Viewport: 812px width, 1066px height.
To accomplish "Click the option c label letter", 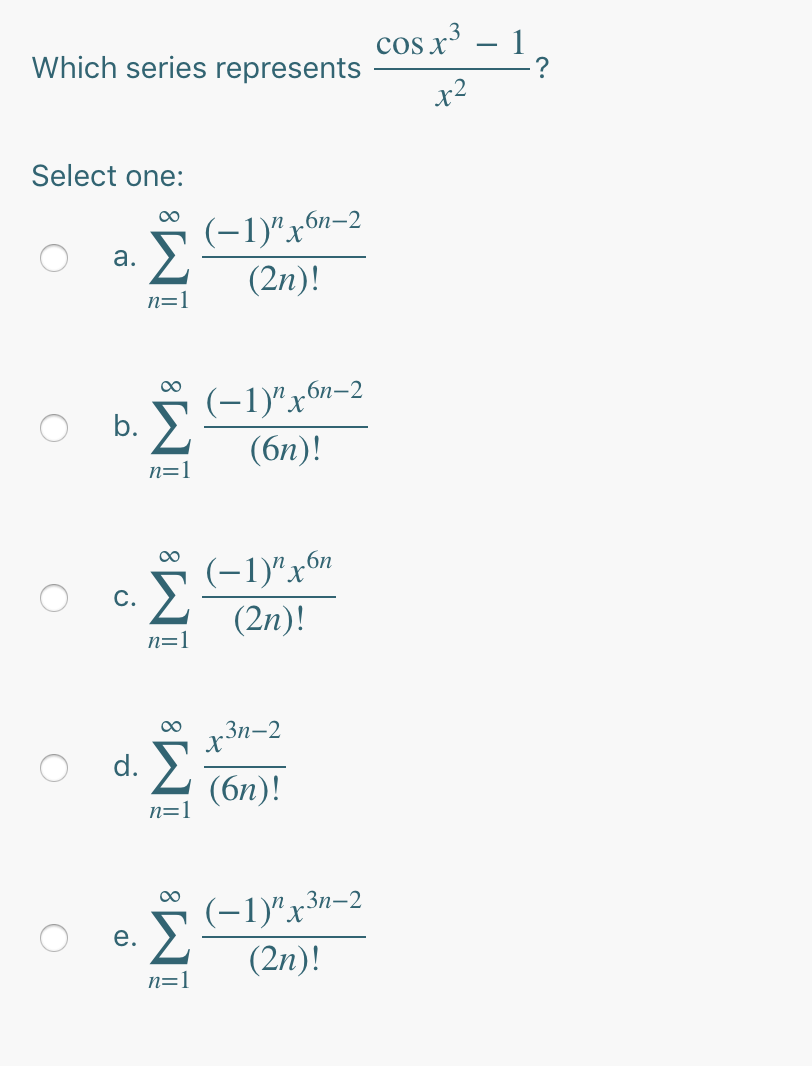I will [x=124, y=598].
